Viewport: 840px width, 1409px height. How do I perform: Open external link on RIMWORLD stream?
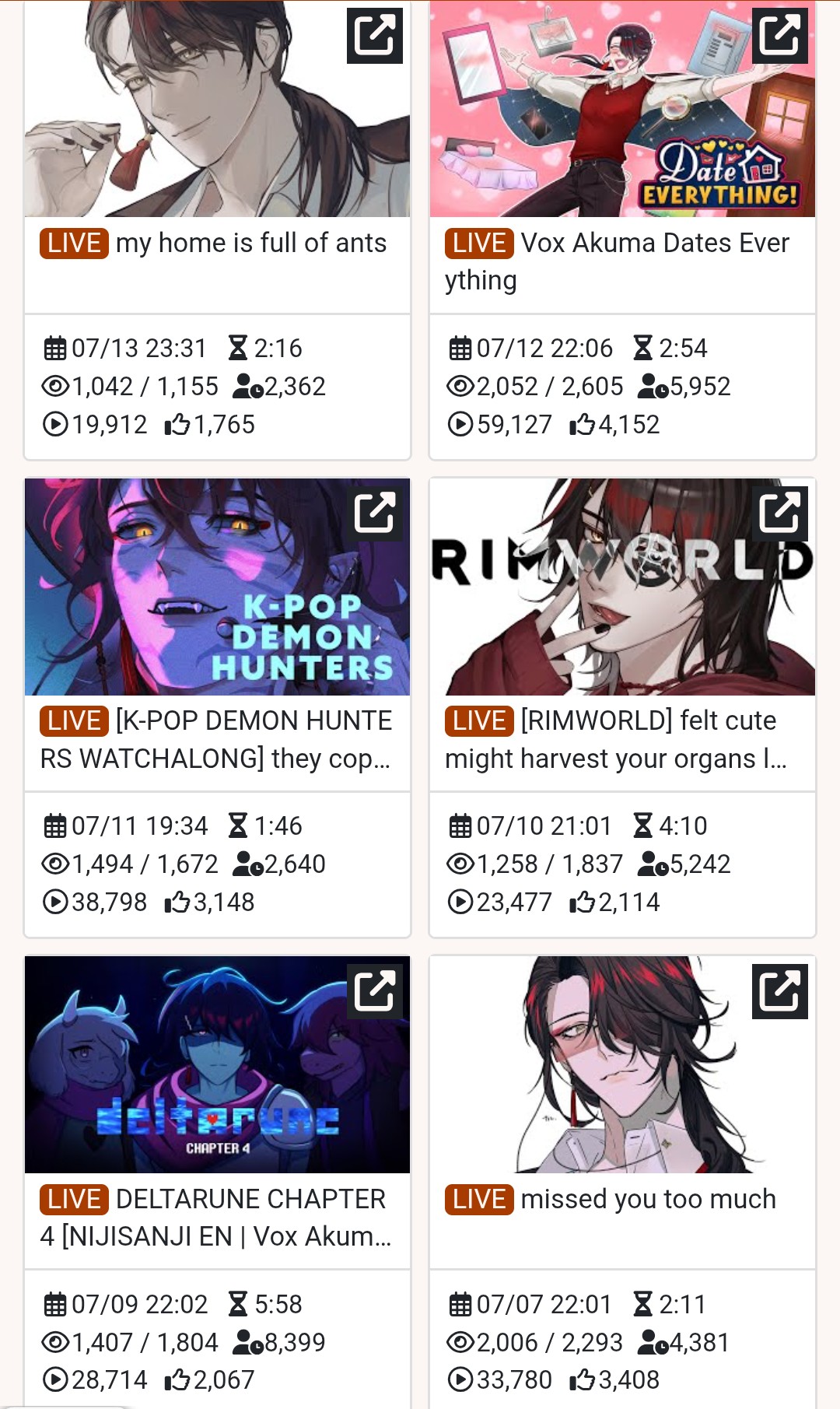tap(779, 513)
